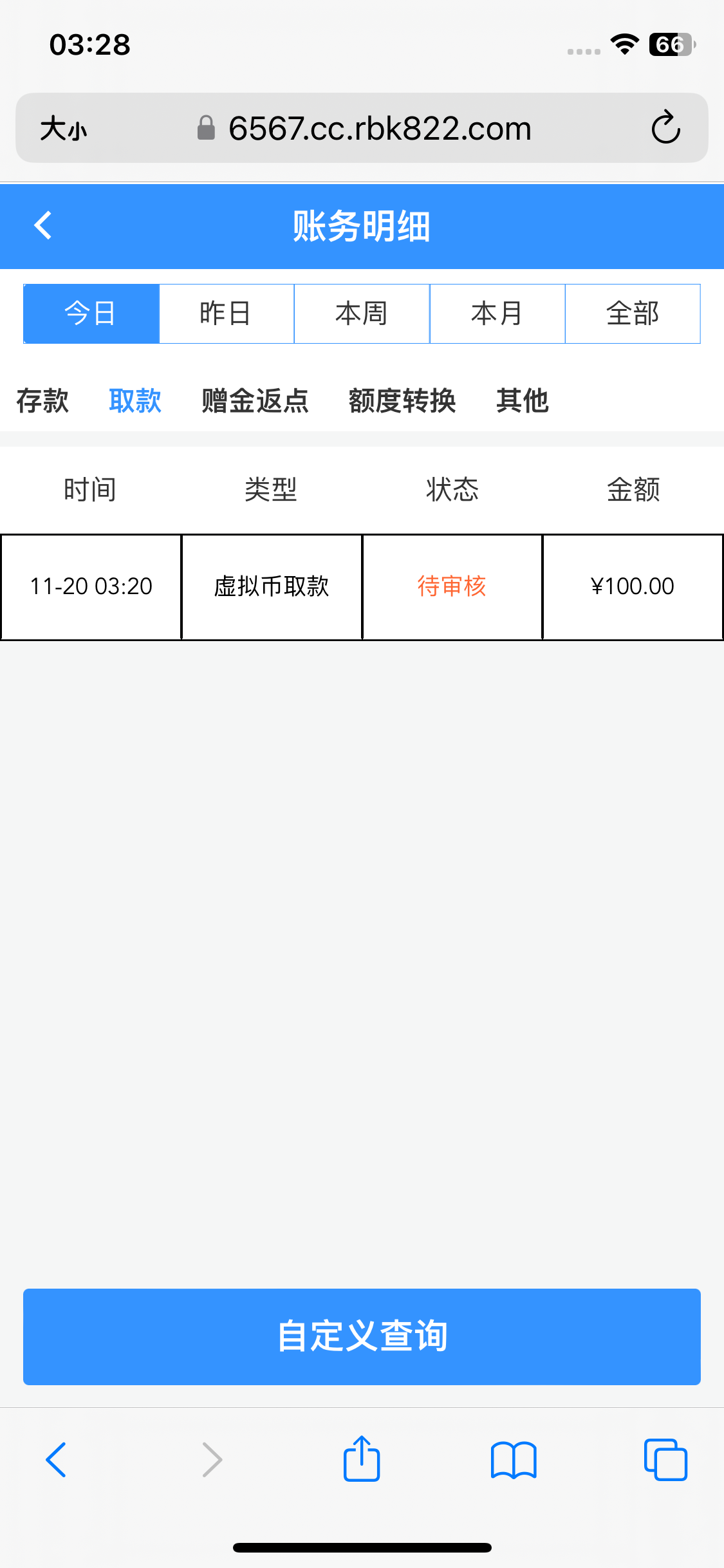The width and height of the screenshot is (724, 1568).
Task: Reload the page in Safari
Action: 665,127
